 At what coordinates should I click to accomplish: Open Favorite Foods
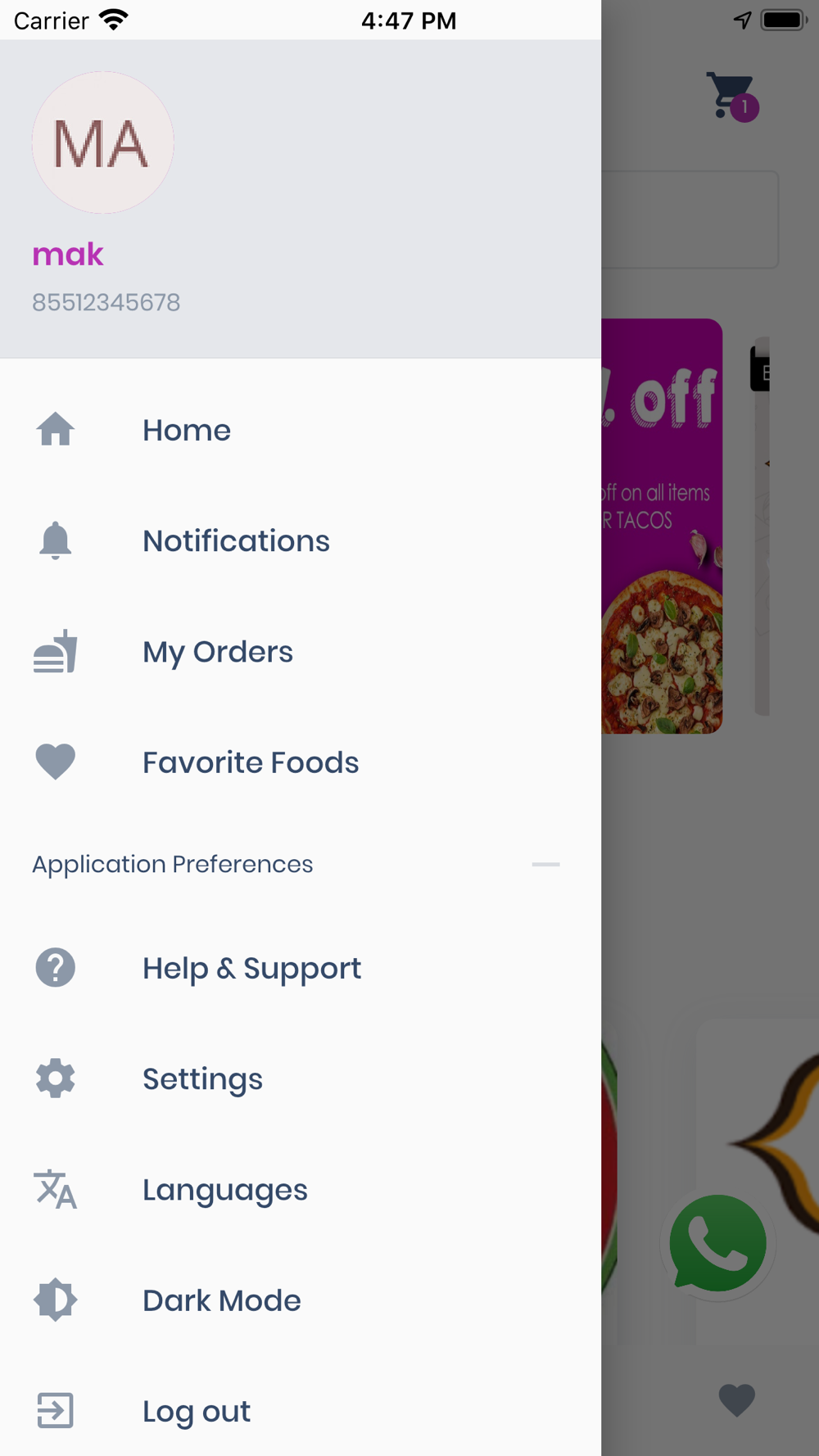pos(301,762)
